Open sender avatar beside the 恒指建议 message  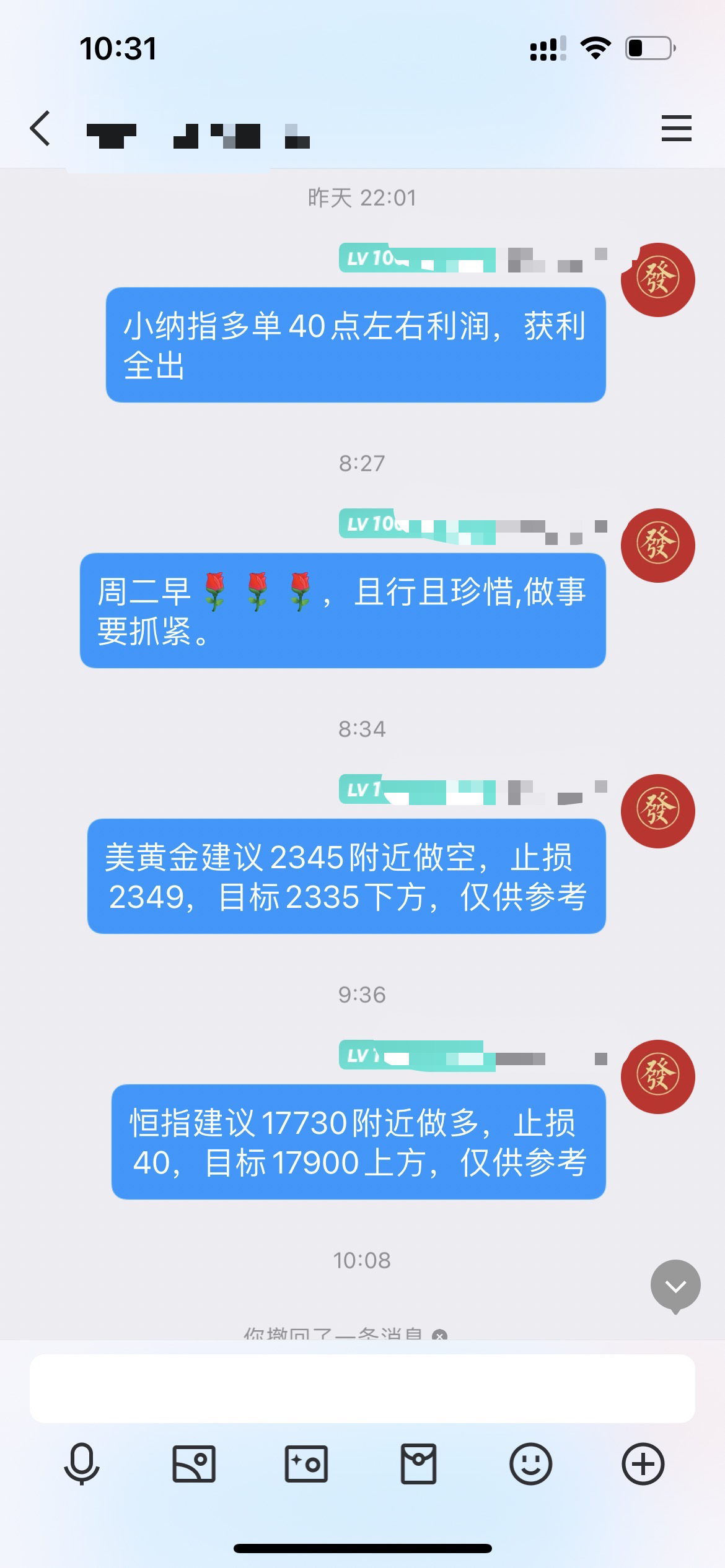click(657, 1077)
